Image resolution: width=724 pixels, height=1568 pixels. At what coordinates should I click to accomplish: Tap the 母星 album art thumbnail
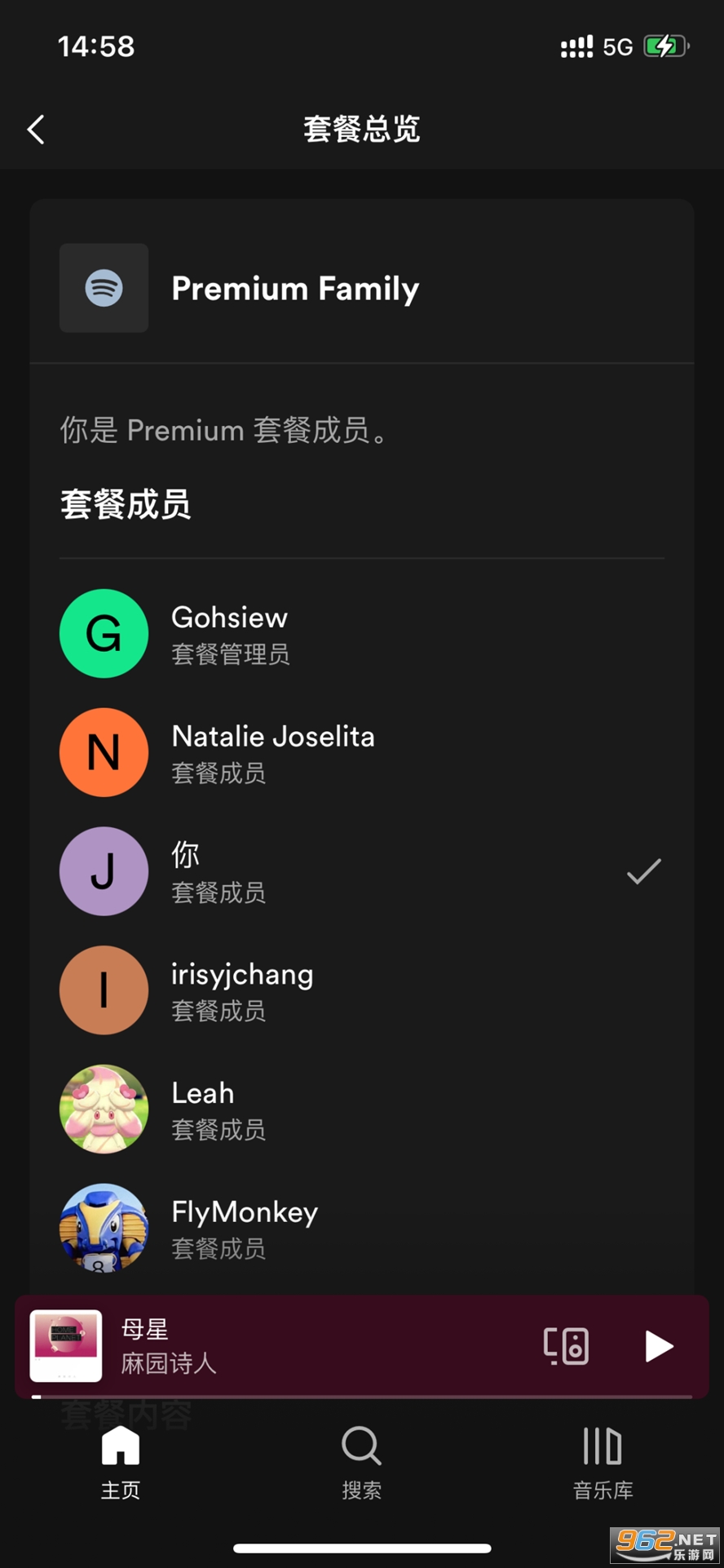coord(64,1346)
